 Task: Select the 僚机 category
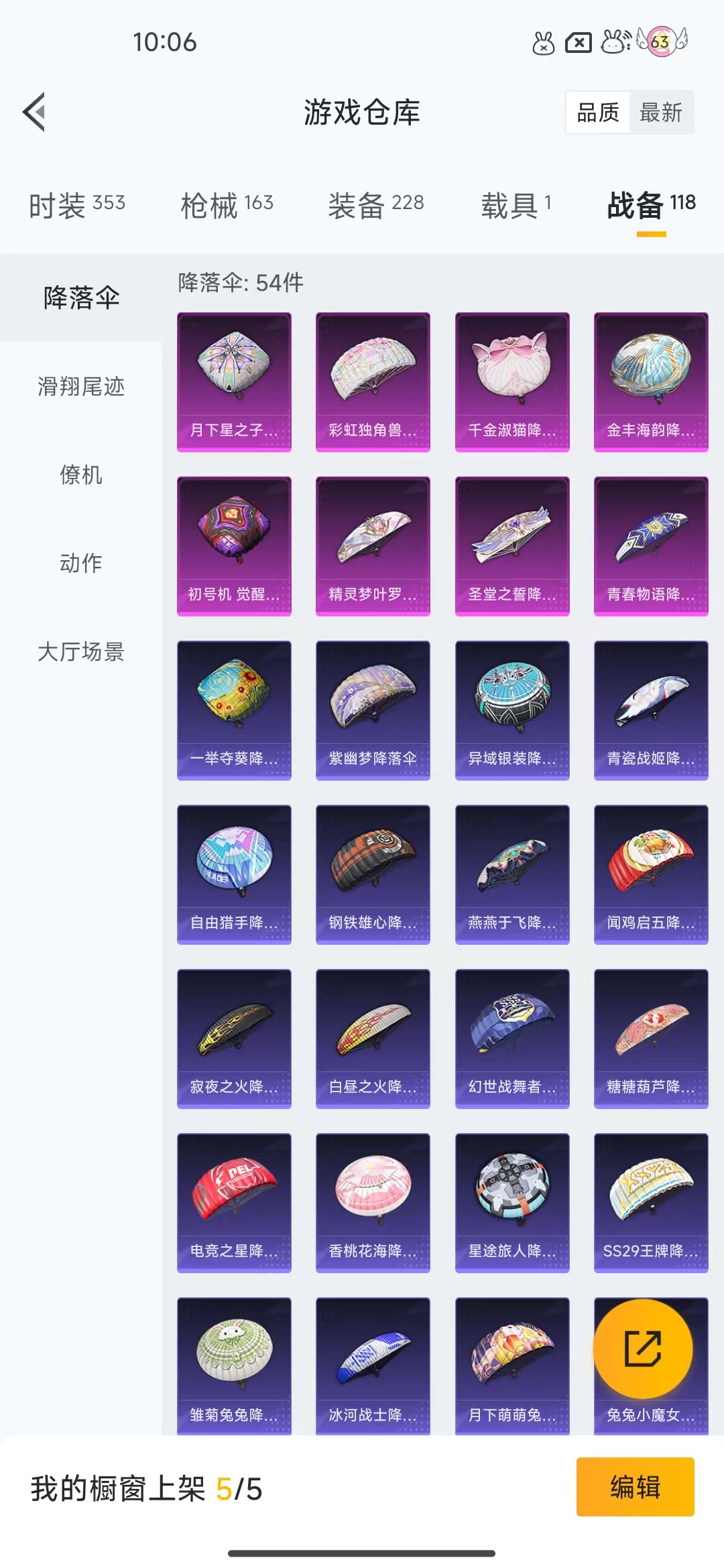(81, 474)
